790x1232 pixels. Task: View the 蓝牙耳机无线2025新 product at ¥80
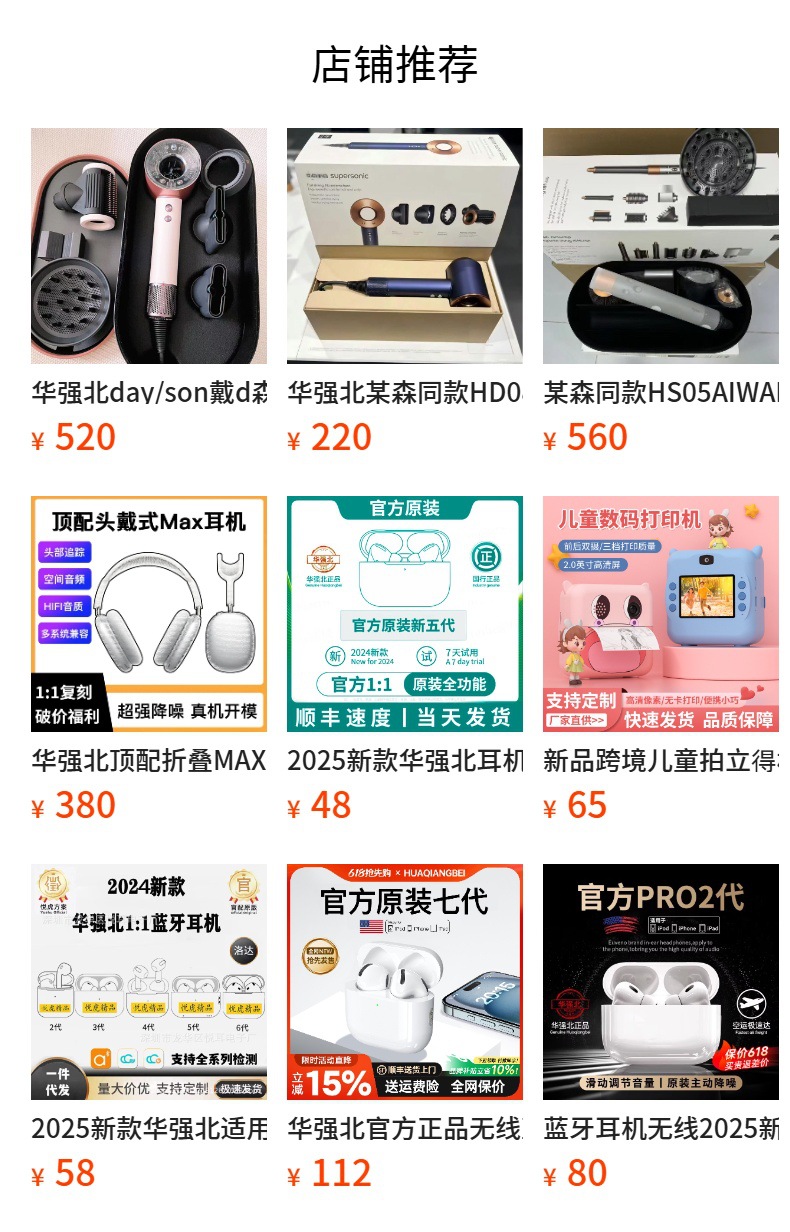pyautogui.click(x=661, y=982)
